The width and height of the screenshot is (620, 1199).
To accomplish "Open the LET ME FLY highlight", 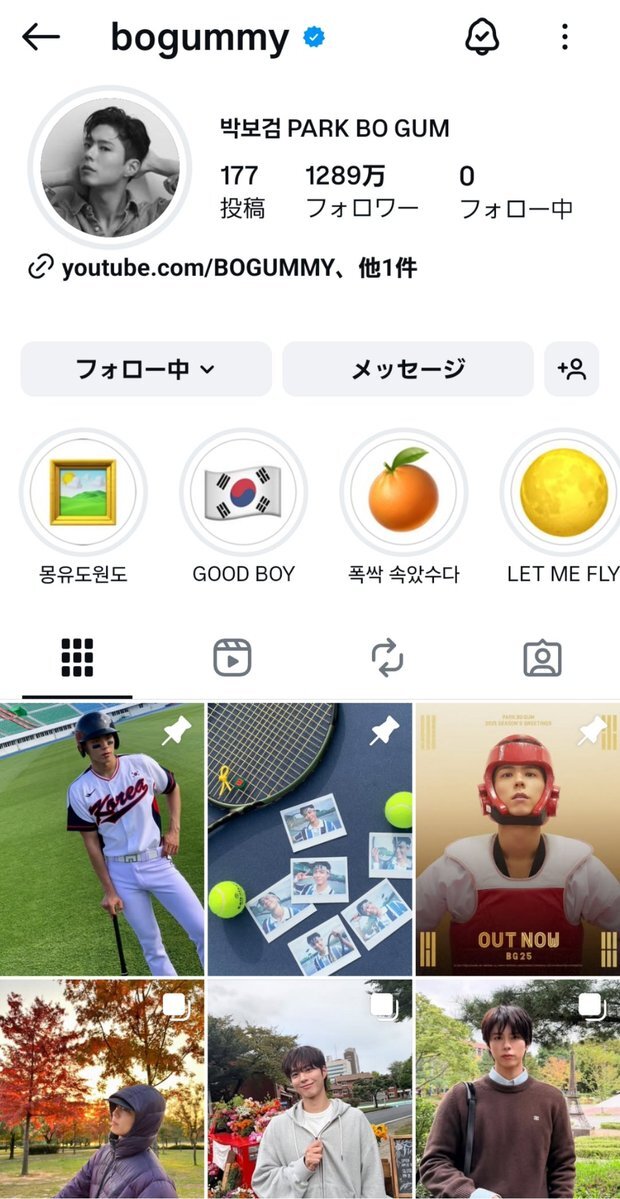I will click(562, 493).
